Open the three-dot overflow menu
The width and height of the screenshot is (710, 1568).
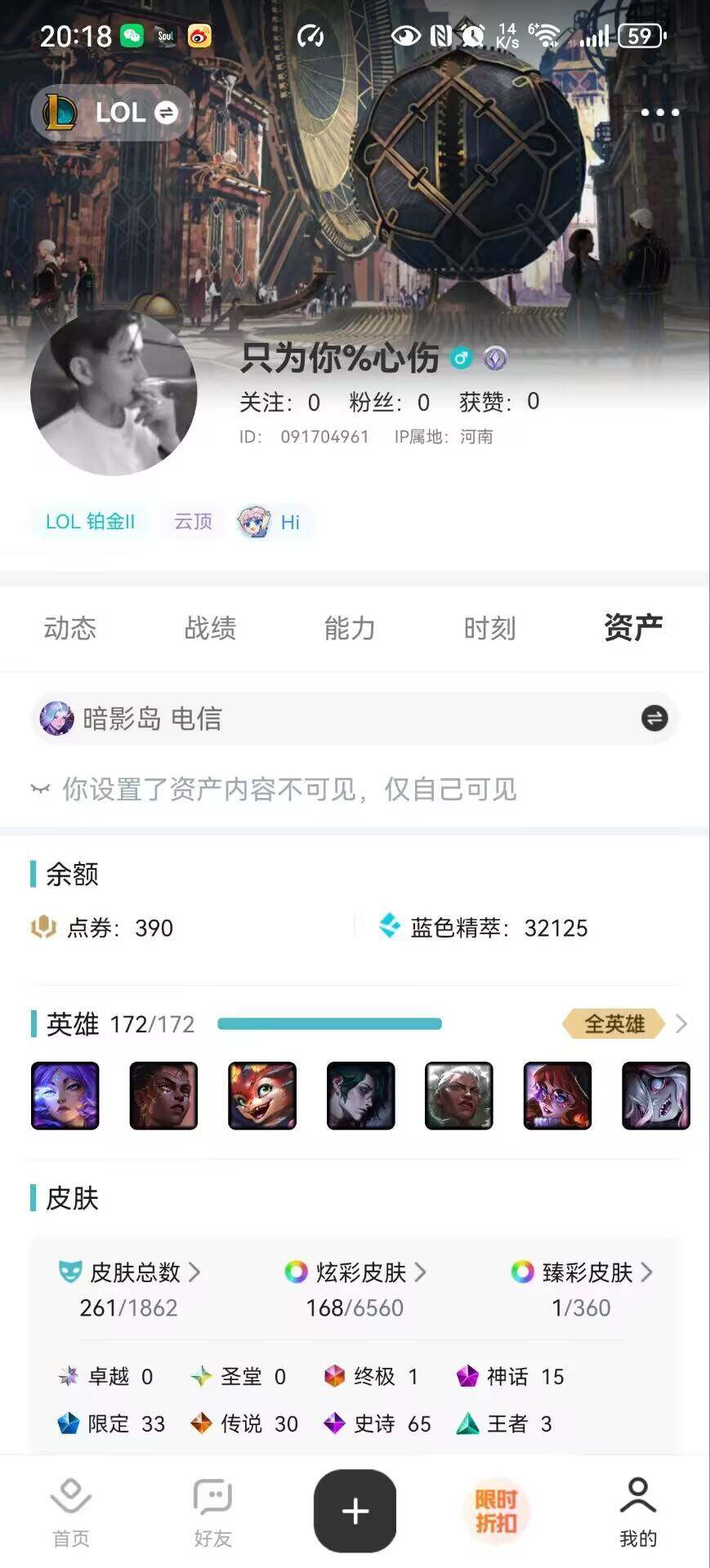coord(659,113)
